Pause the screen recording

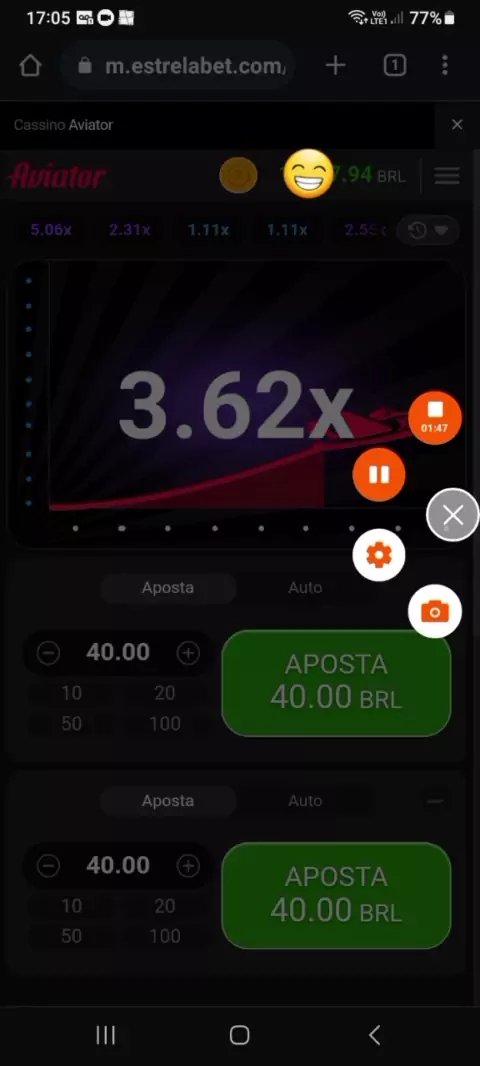pos(379,475)
